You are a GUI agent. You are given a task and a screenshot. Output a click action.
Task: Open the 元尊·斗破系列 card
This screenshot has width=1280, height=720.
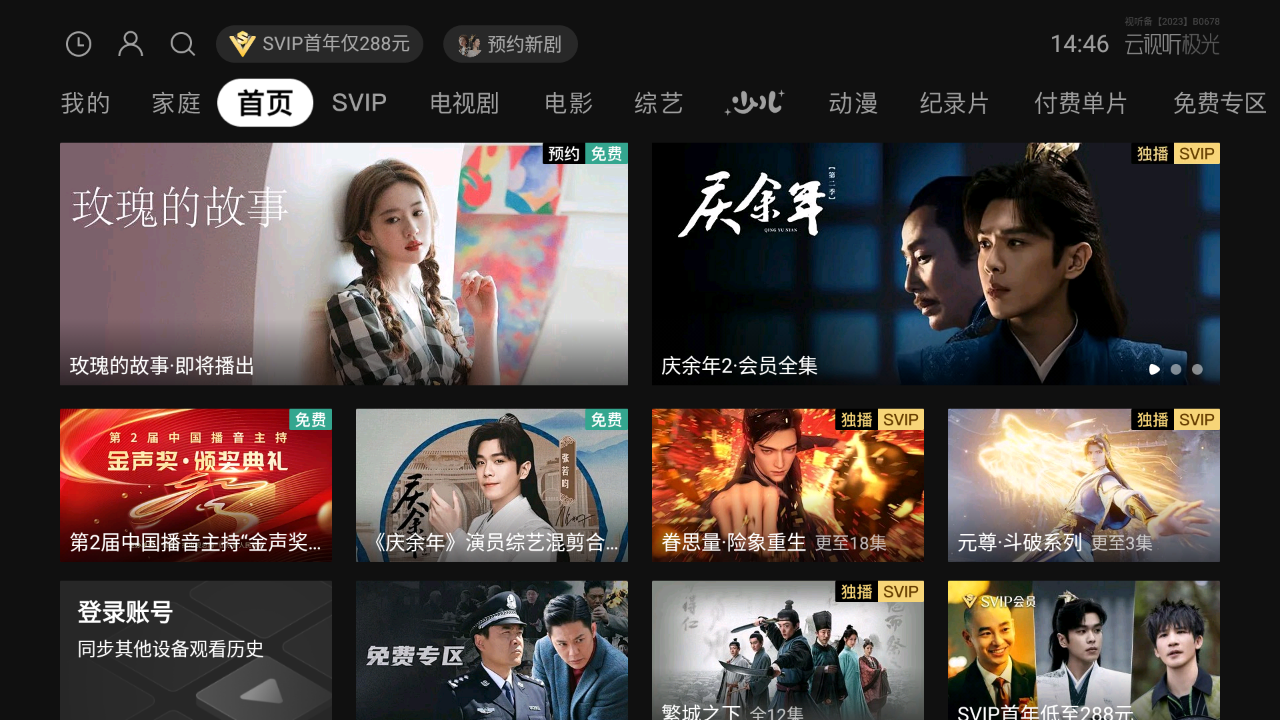[1084, 485]
